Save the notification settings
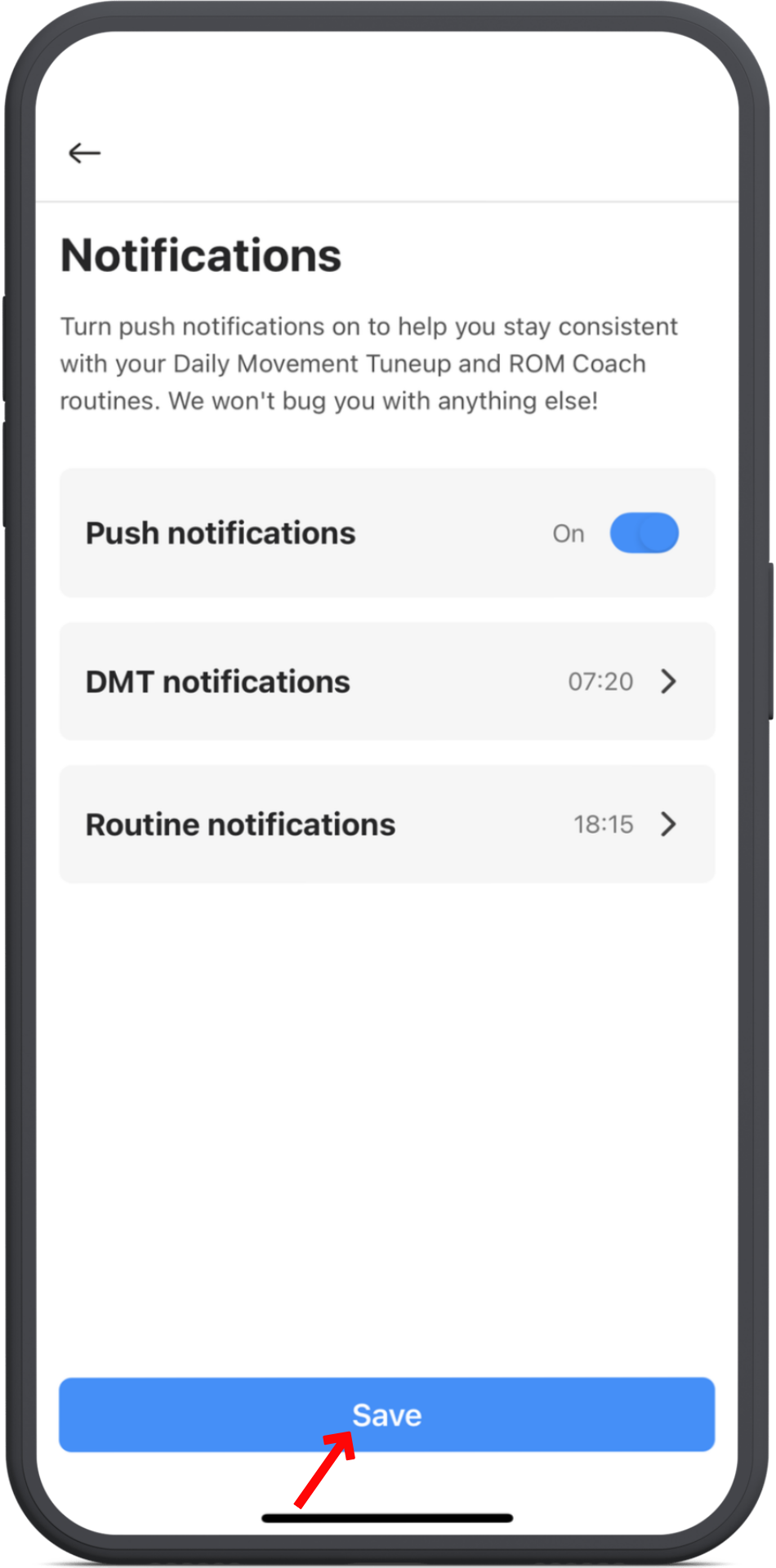Image resolution: width=776 pixels, height=1568 pixels. point(386,1415)
